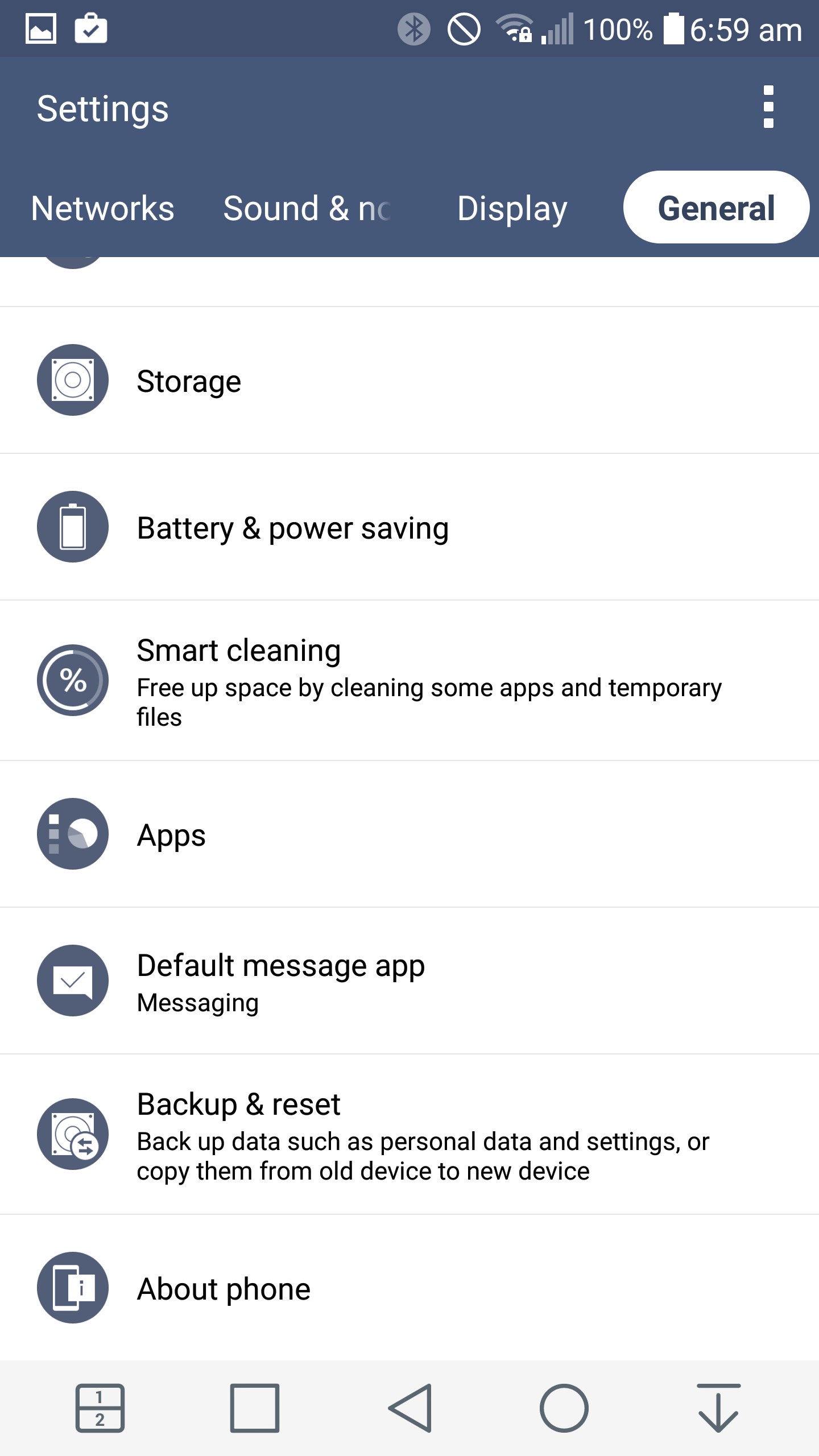View About phone details

409,1288
